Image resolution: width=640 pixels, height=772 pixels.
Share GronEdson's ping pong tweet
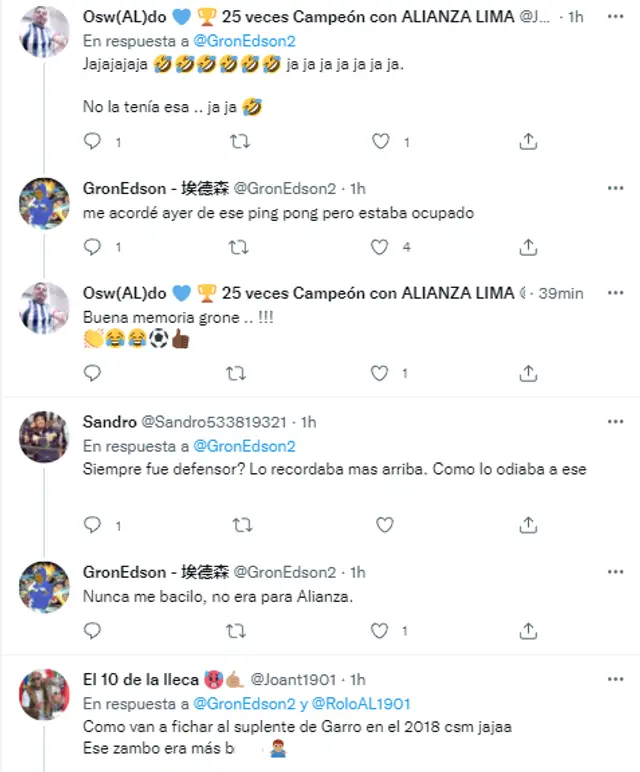point(526,246)
